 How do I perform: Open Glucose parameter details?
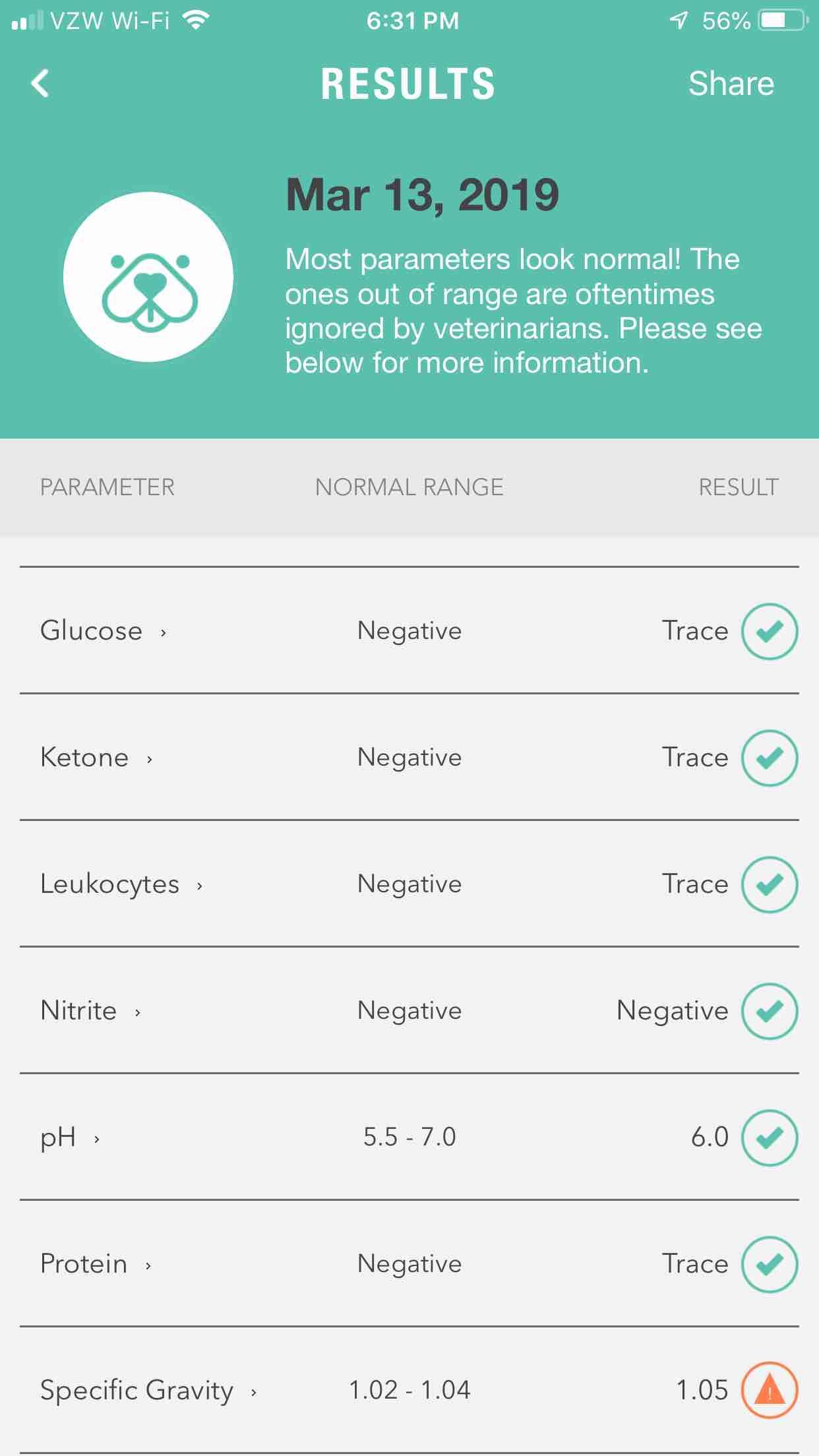(x=103, y=631)
